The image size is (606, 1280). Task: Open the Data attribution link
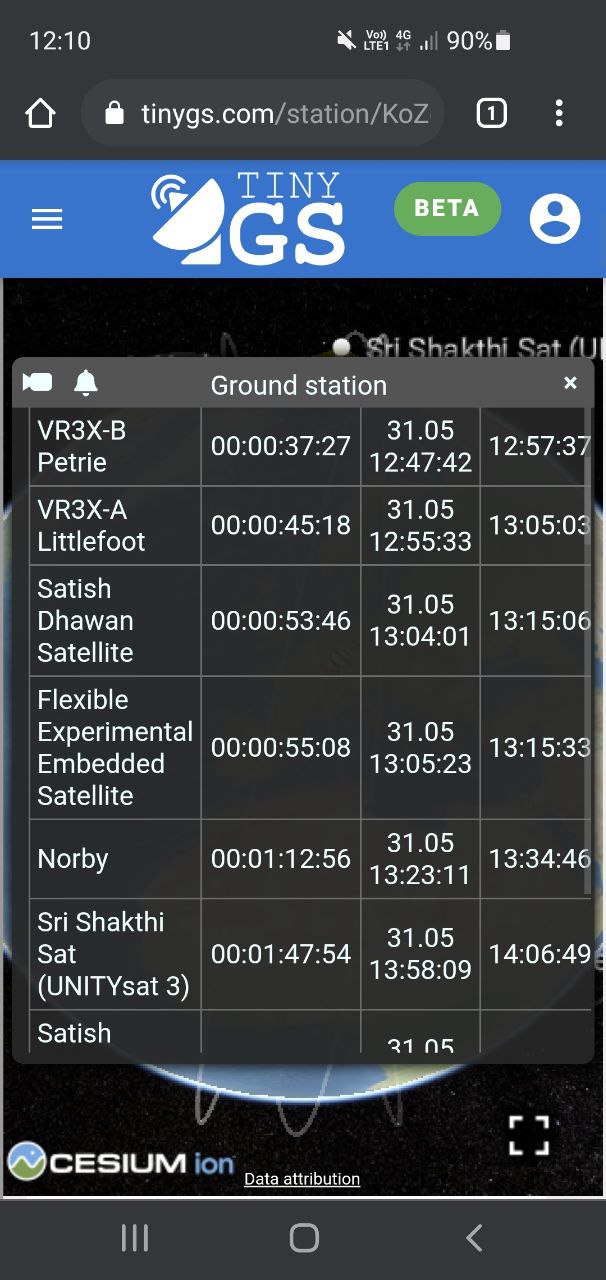302,1179
